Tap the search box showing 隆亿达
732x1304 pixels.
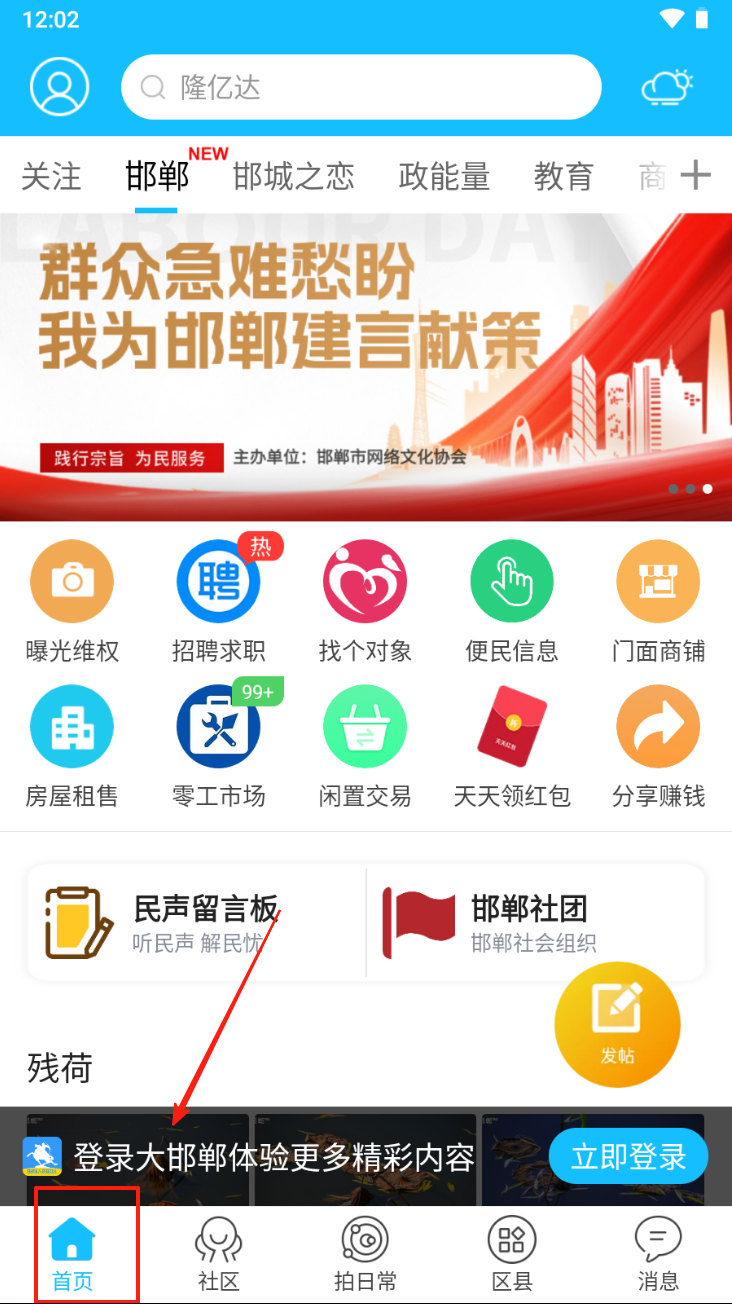(360, 88)
